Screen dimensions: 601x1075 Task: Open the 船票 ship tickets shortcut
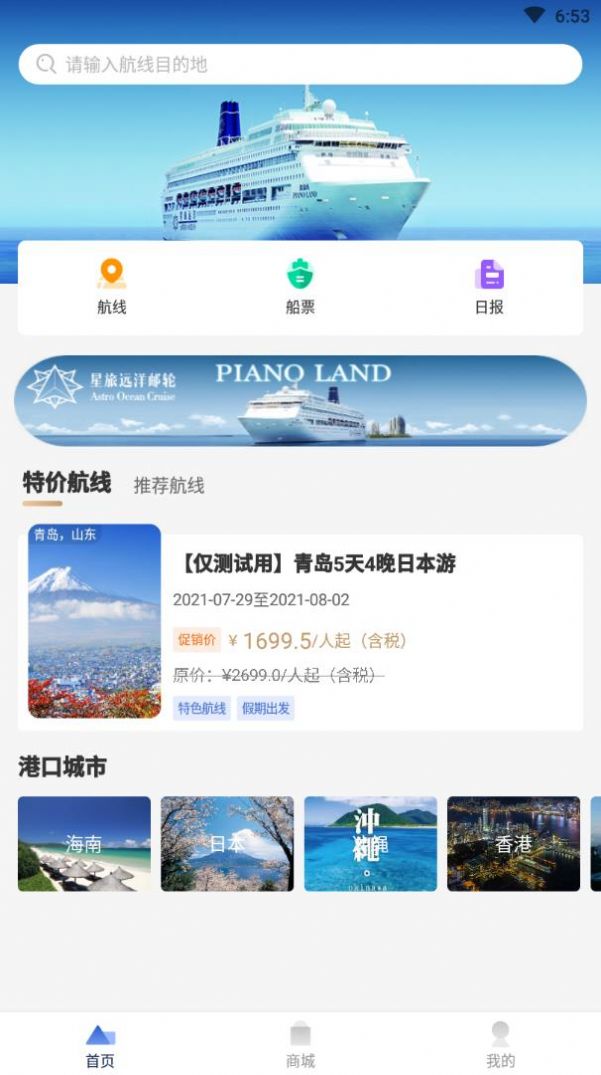point(300,287)
